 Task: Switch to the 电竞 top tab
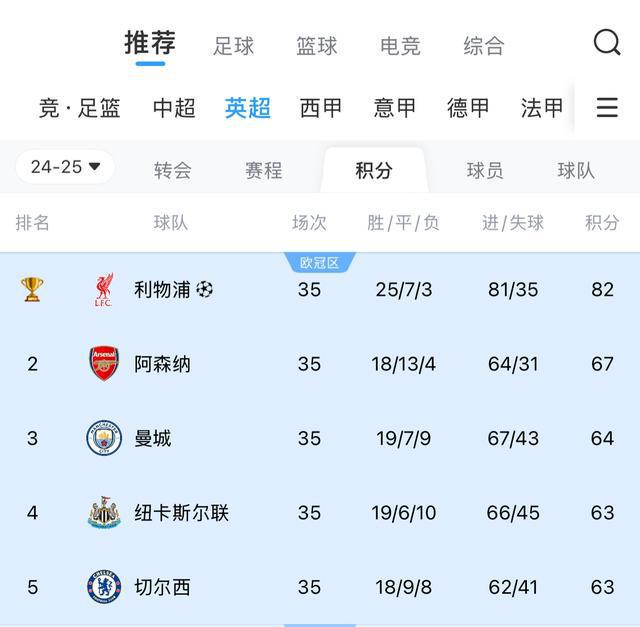(400, 46)
